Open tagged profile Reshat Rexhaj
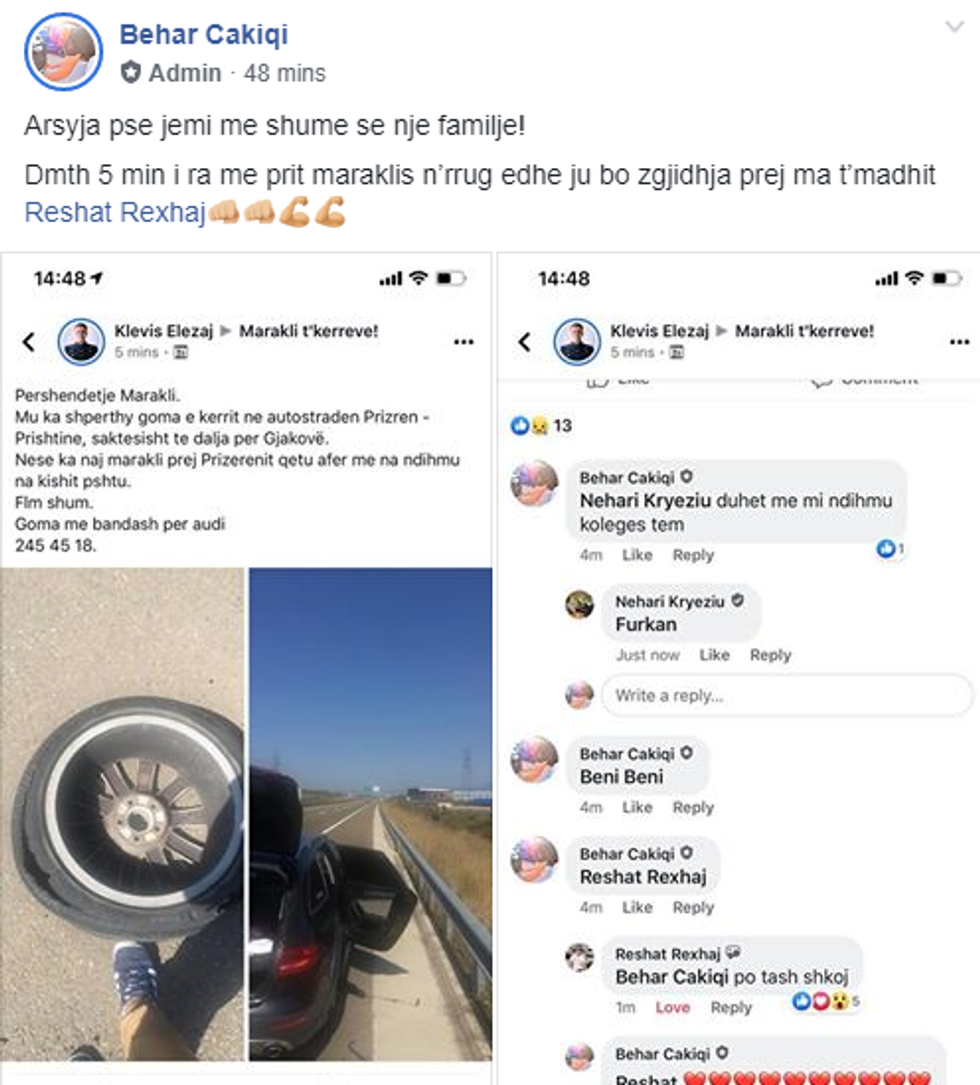 pyautogui.click(x=114, y=213)
